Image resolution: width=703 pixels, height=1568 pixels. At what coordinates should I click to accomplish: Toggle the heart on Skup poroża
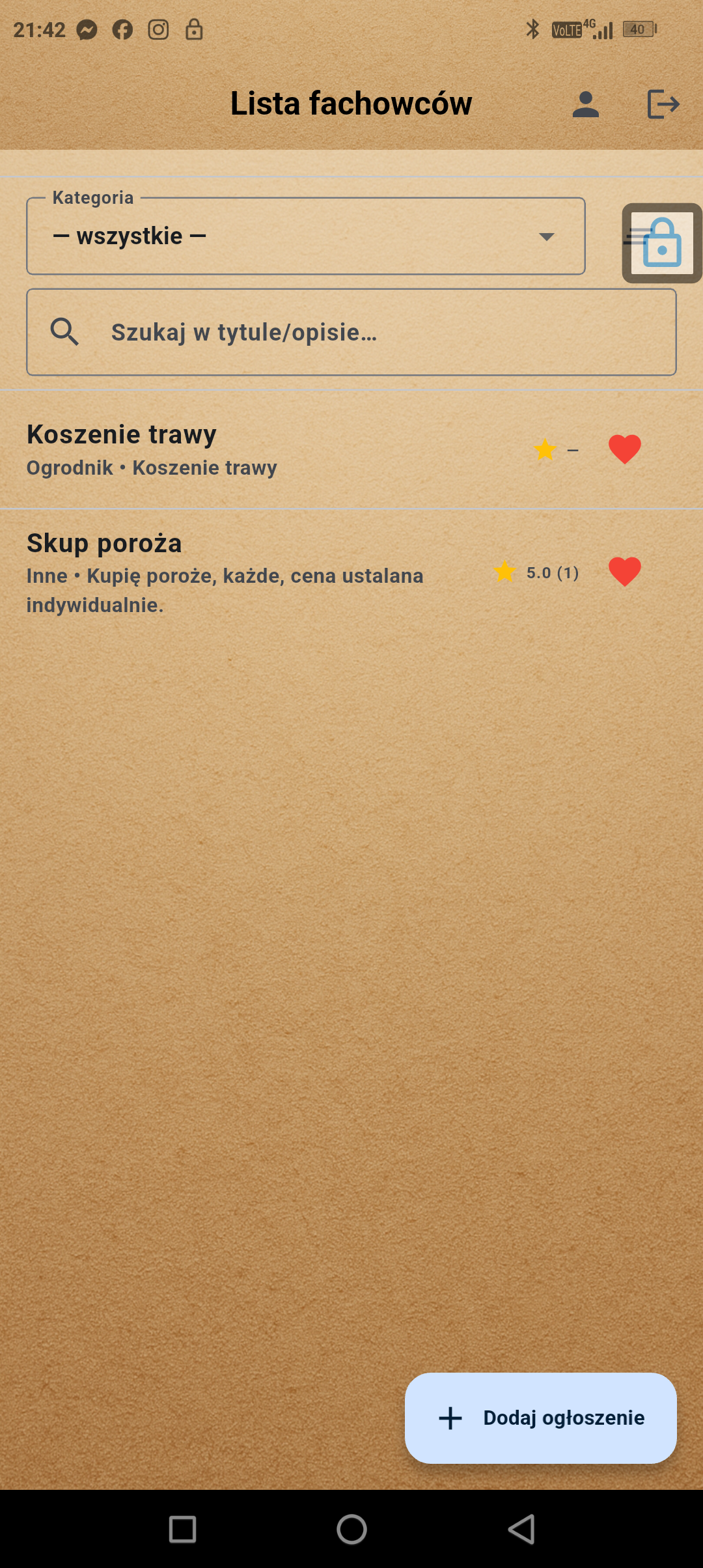(624, 572)
